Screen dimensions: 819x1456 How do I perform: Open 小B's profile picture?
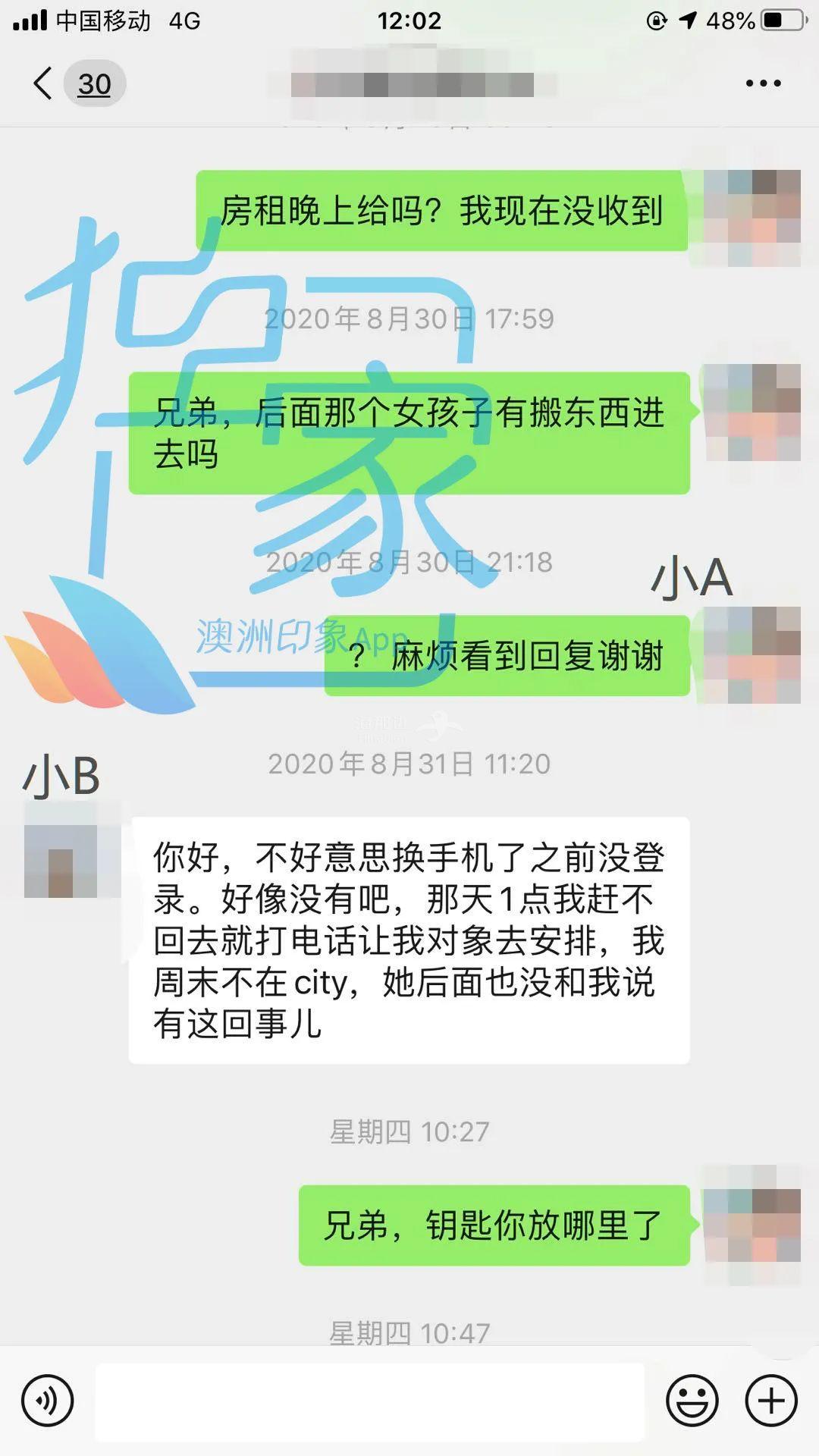[x=61, y=860]
